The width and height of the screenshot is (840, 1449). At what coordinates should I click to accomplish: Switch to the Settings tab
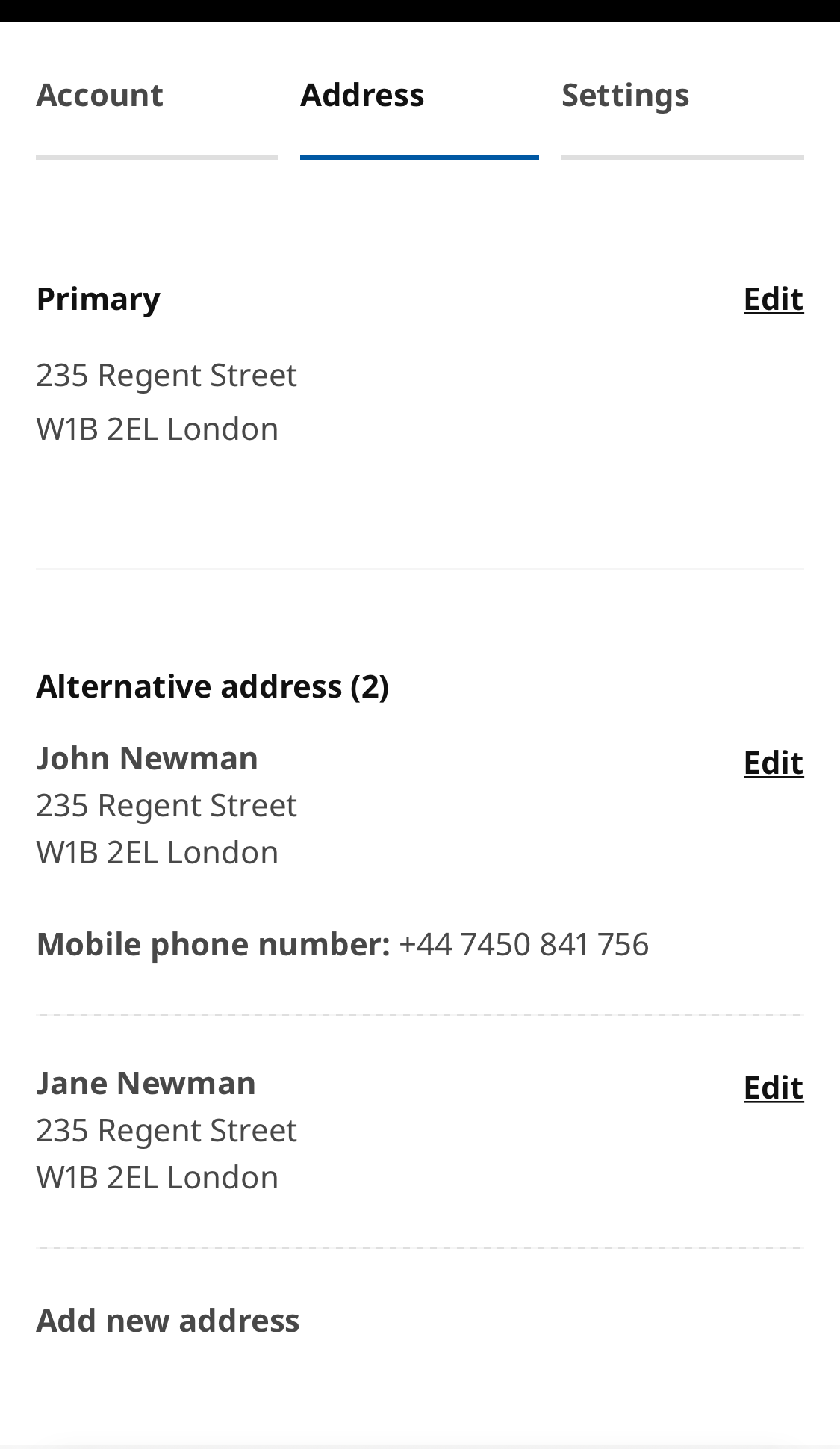(x=626, y=93)
